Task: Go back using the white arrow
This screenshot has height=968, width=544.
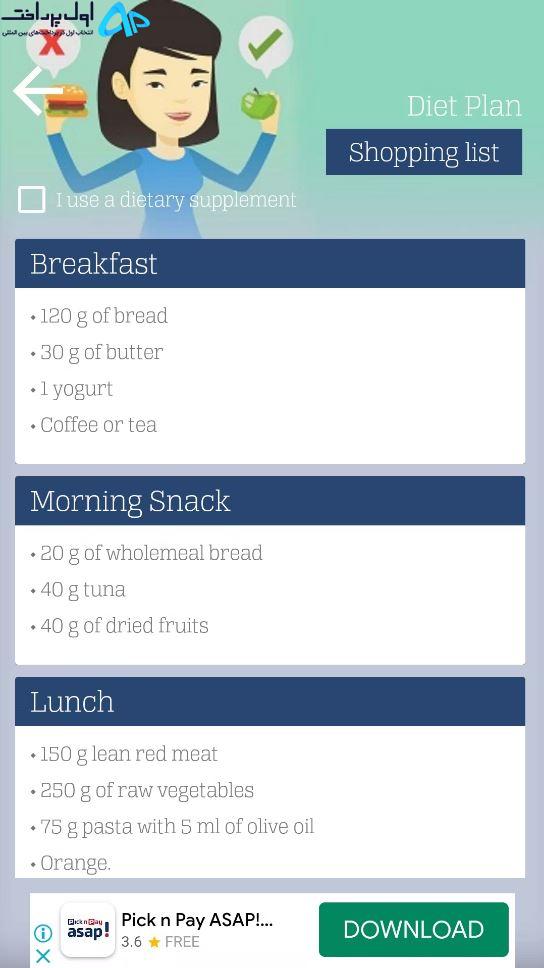Action: (x=37, y=91)
